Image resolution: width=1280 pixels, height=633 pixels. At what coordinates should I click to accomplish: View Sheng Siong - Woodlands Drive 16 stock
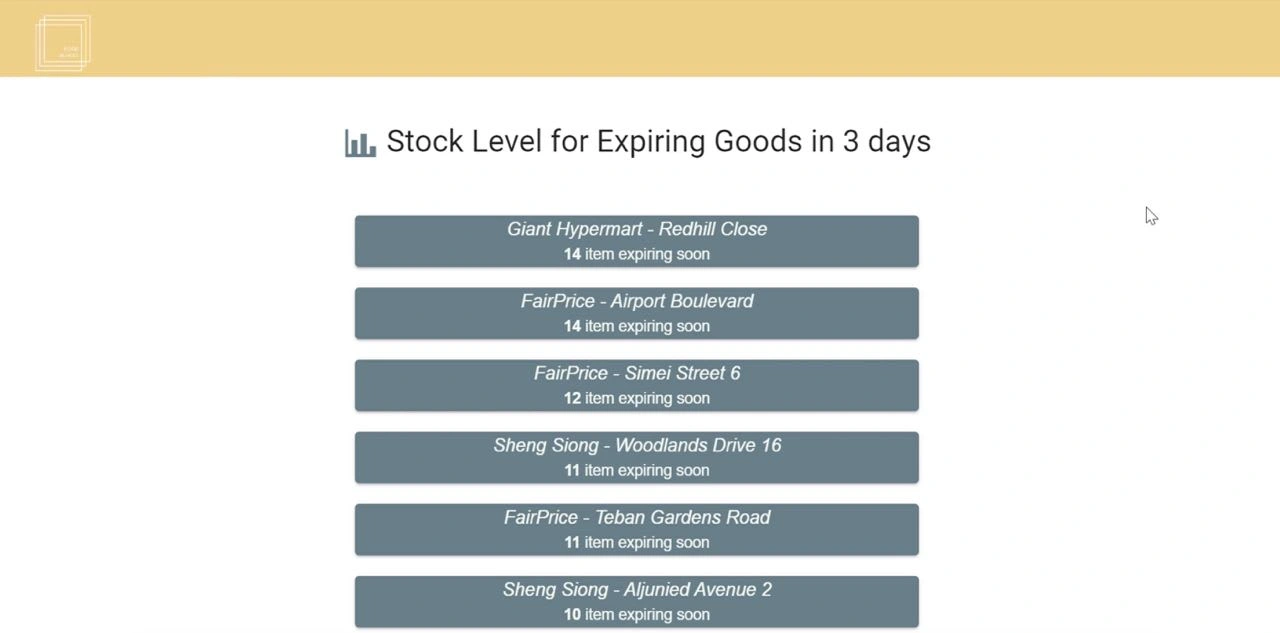[x=636, y=457]
